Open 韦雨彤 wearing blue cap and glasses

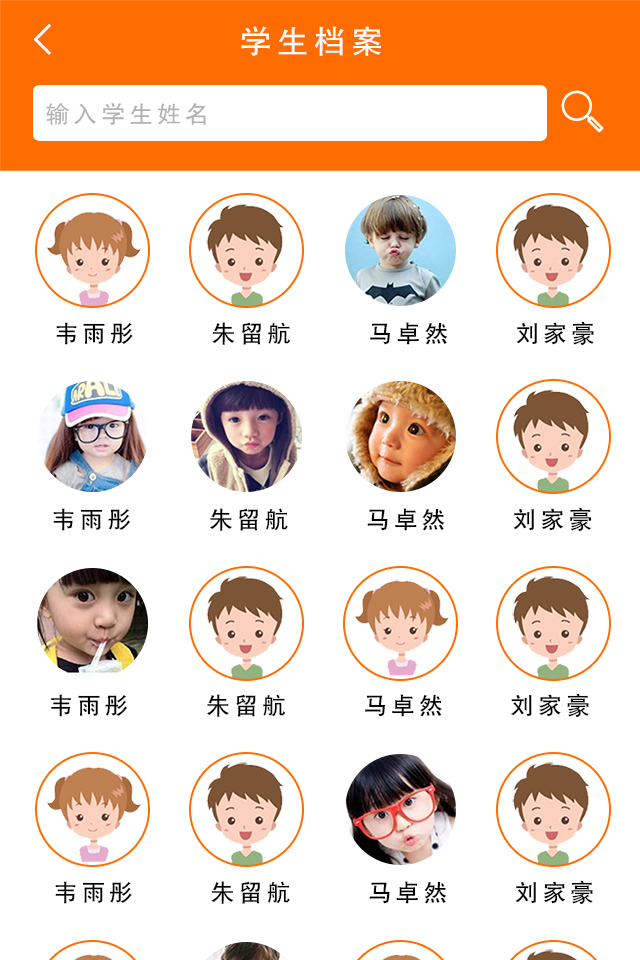pyautogui.click(x=92, y=436)
